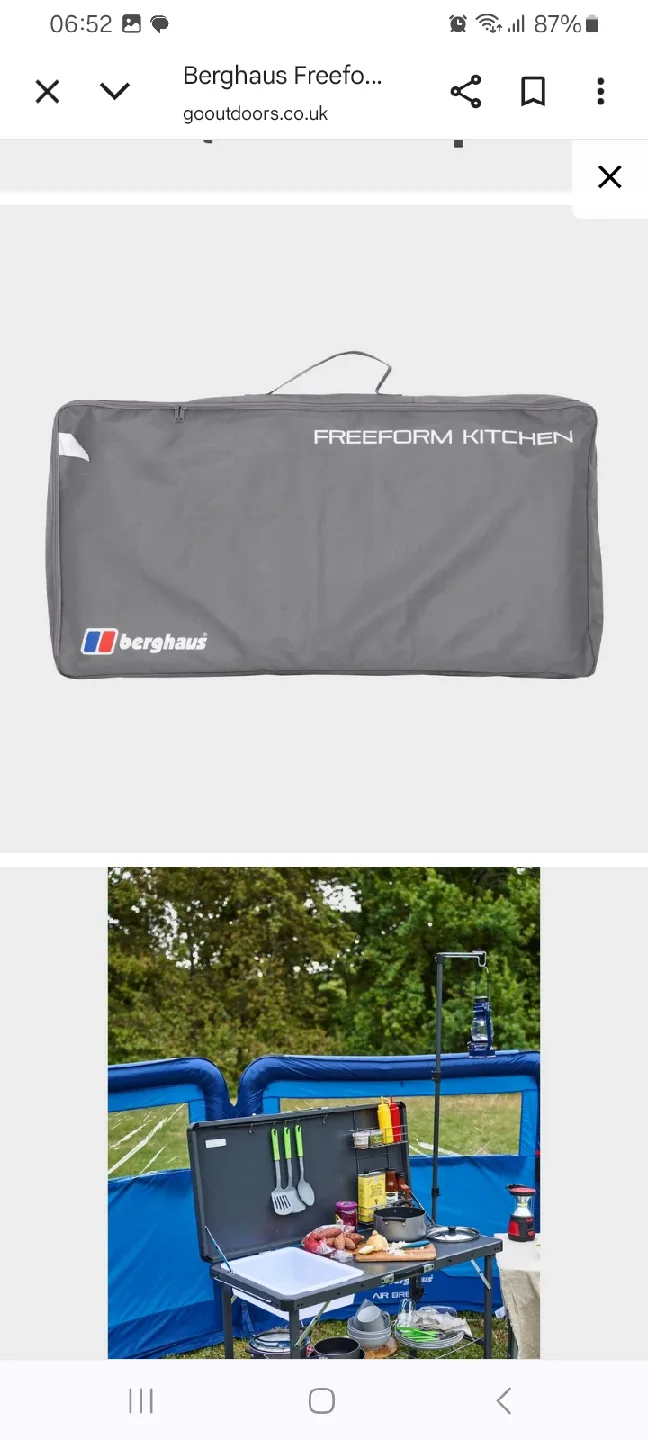Open recent apps from the navigation bar
This screenshot has width=648, height=1440.
141,1401
